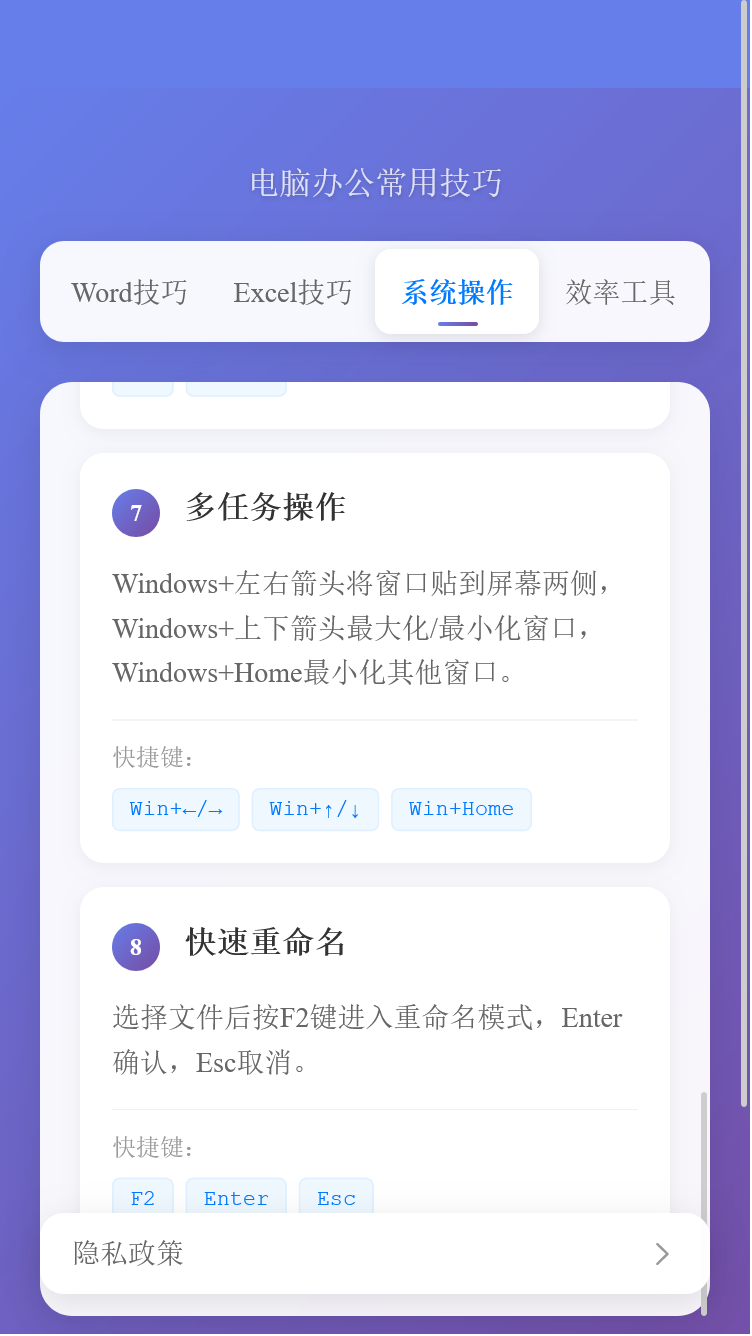
Task: Click the page title 电脑办公常用技巧
Action: pyautogui.click(x=376, y=183)
